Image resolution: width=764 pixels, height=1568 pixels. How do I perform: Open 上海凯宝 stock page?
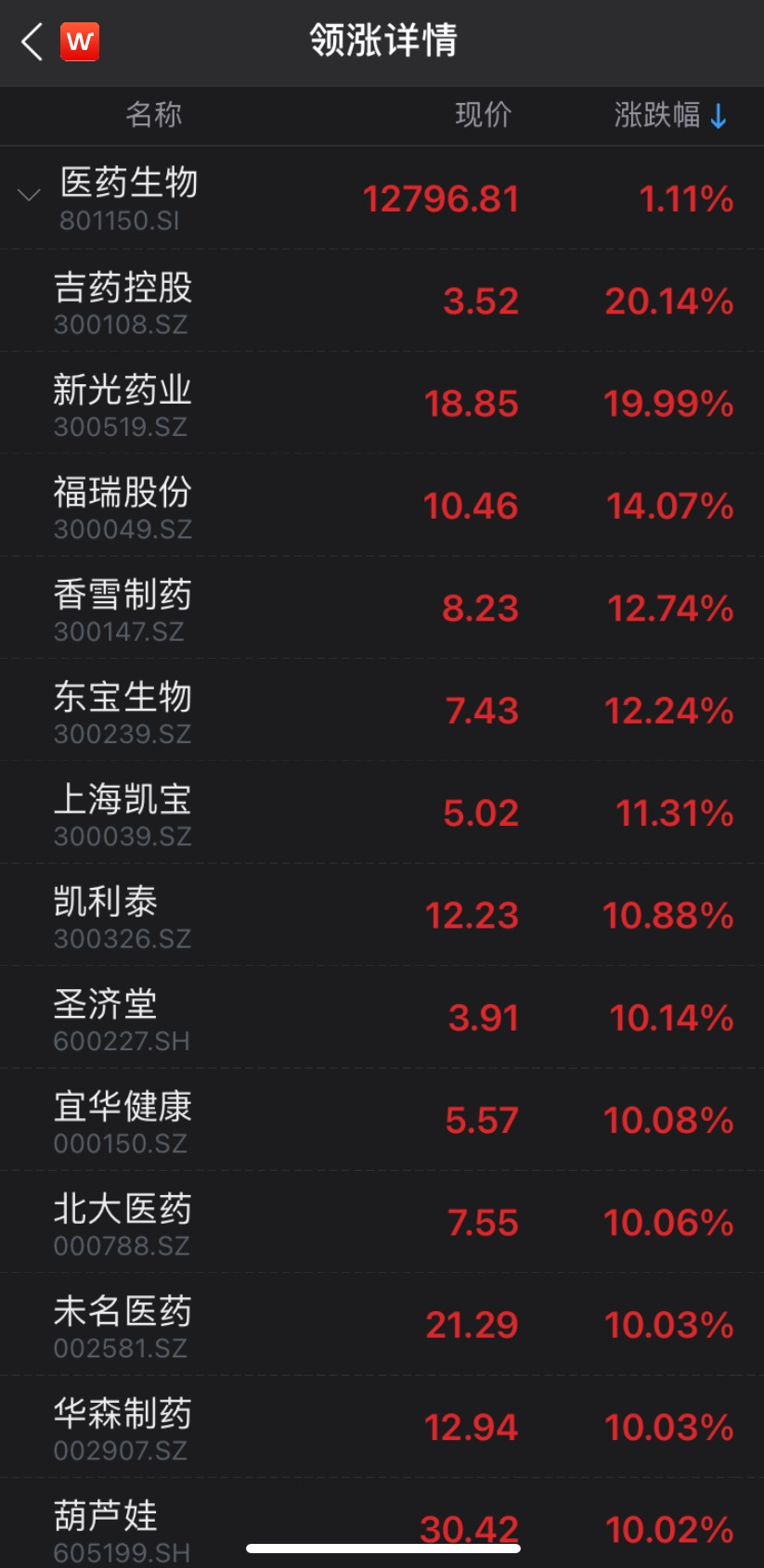(382, 813)
